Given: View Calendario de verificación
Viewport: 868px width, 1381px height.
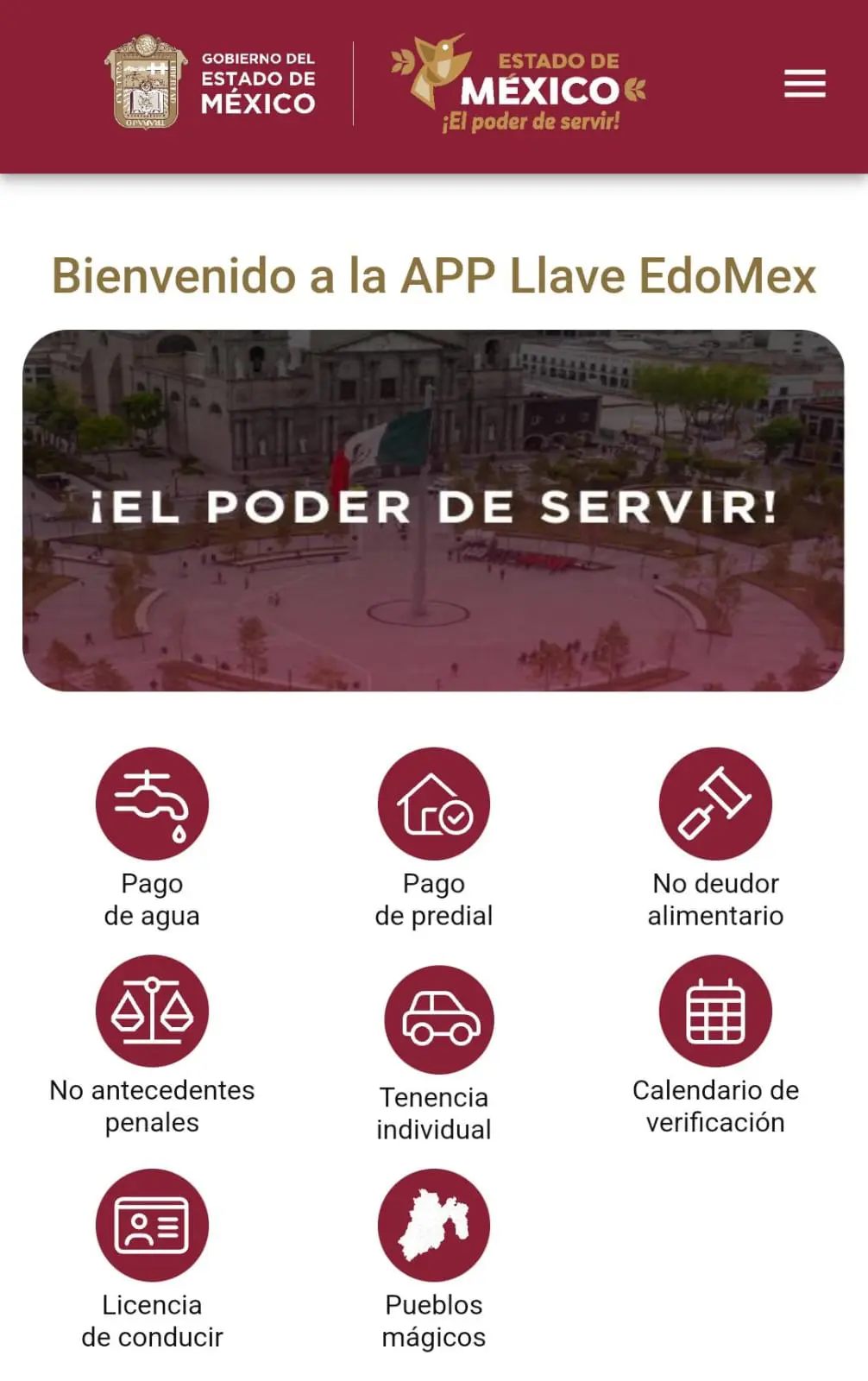Looking at the screenshot, I should pyautogui.click(x=715, y=1011).
